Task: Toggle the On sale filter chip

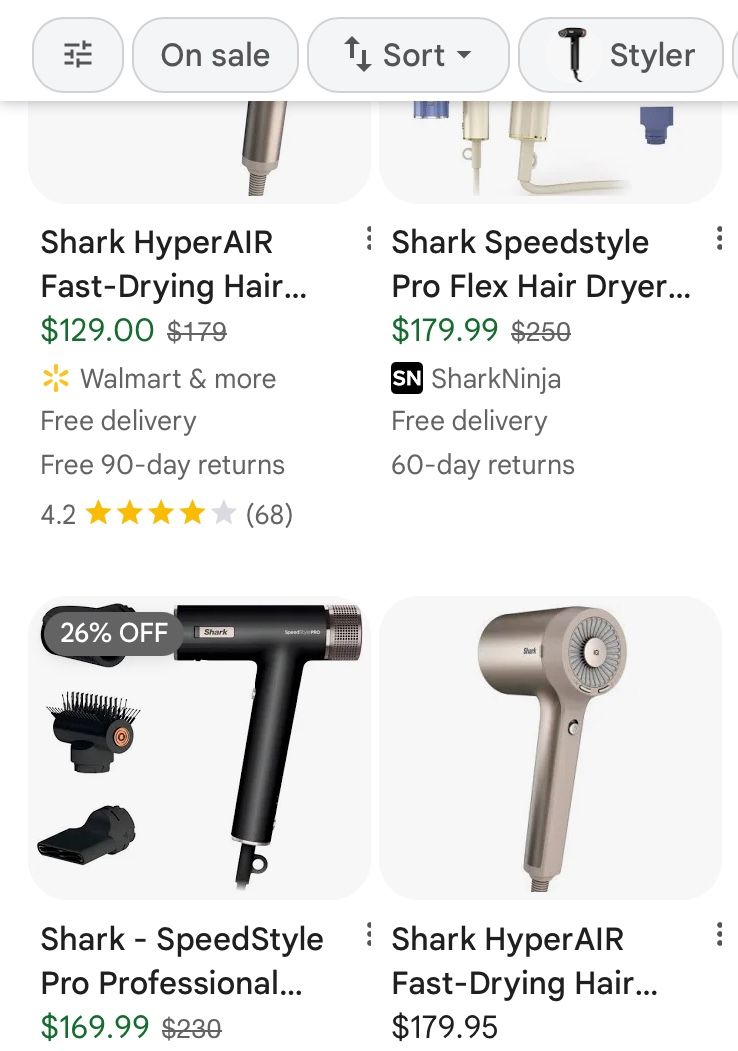Action: click(x=215, y=55)
